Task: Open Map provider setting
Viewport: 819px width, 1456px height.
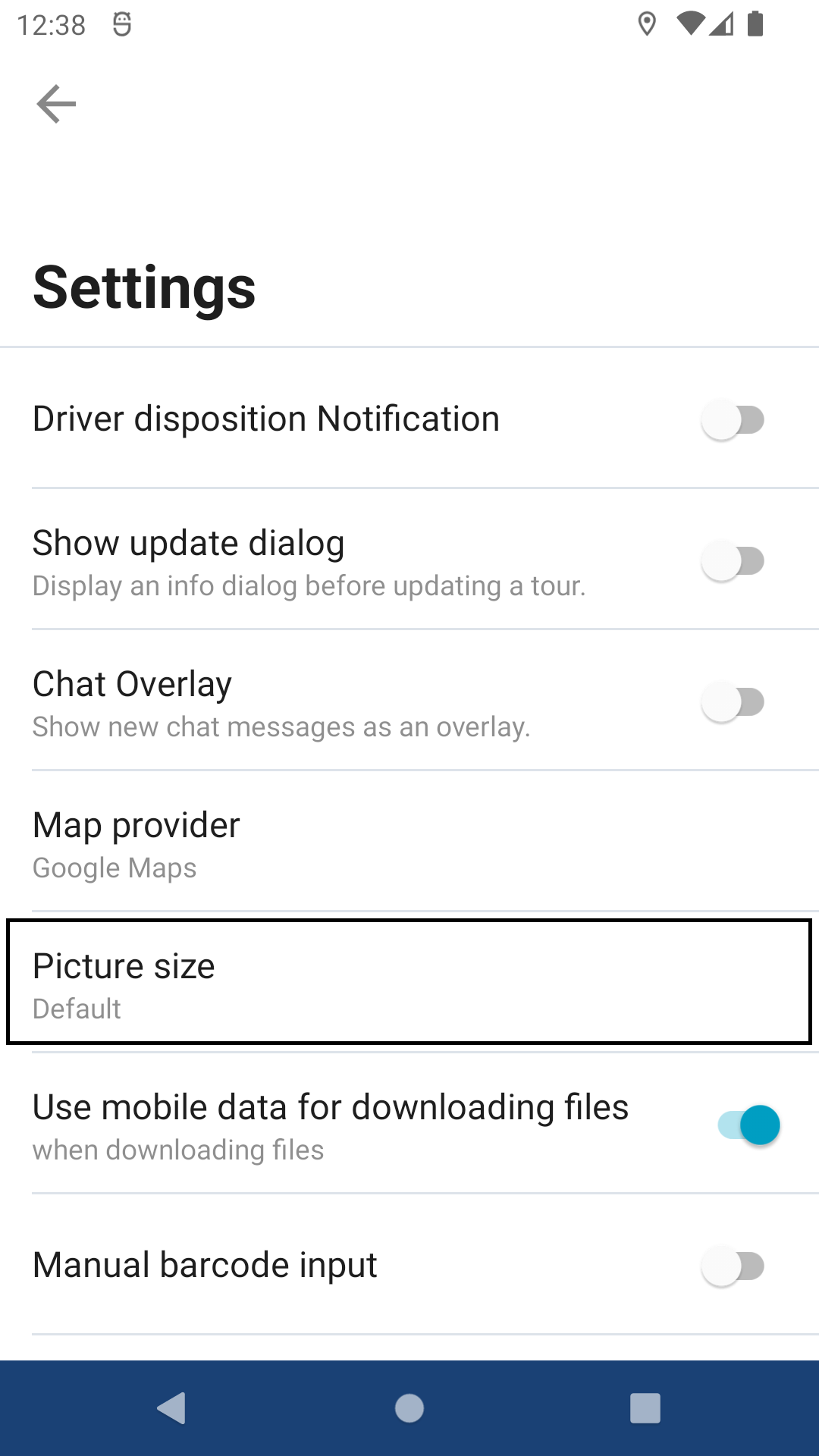Action: [409, 843]
